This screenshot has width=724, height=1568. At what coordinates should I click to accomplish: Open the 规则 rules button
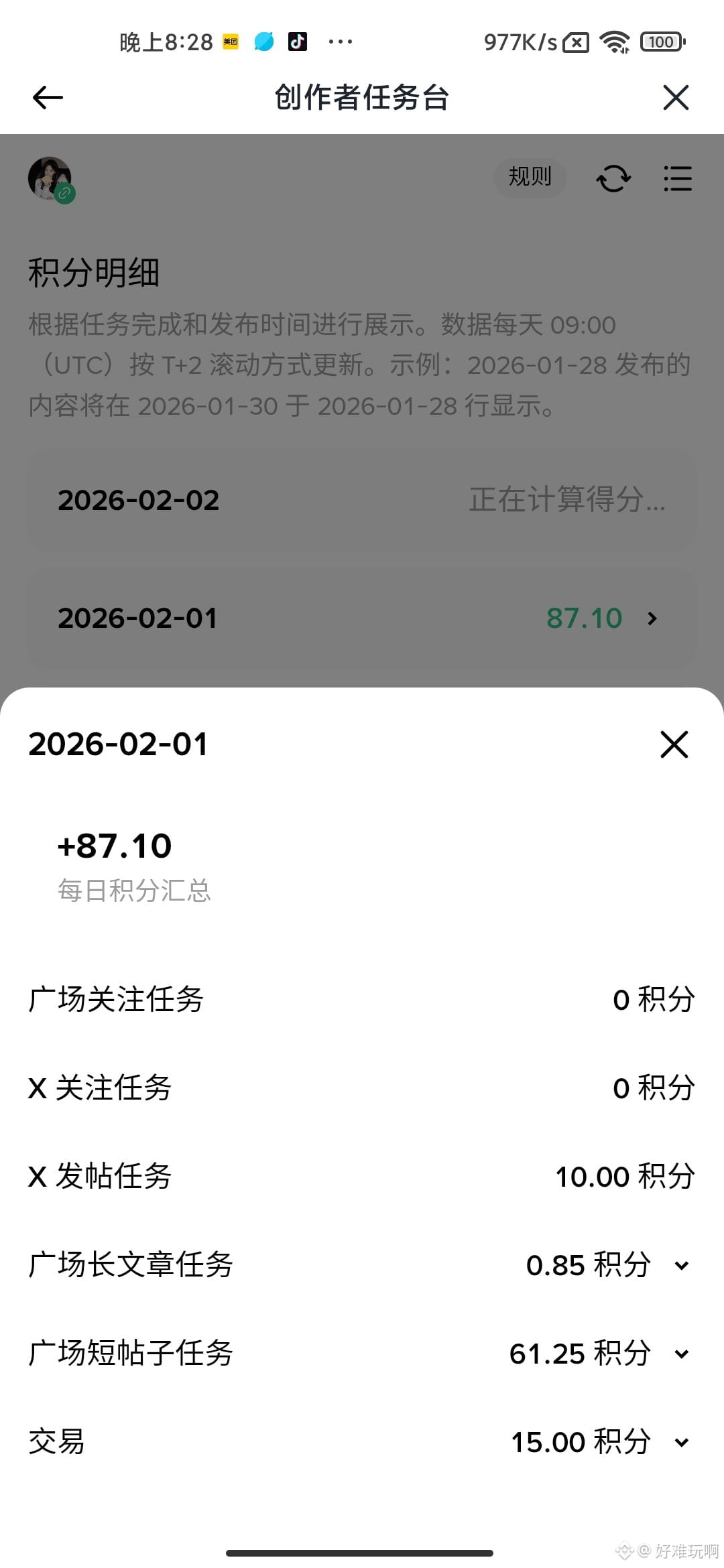pyautogui.click(x=530, y=178)
